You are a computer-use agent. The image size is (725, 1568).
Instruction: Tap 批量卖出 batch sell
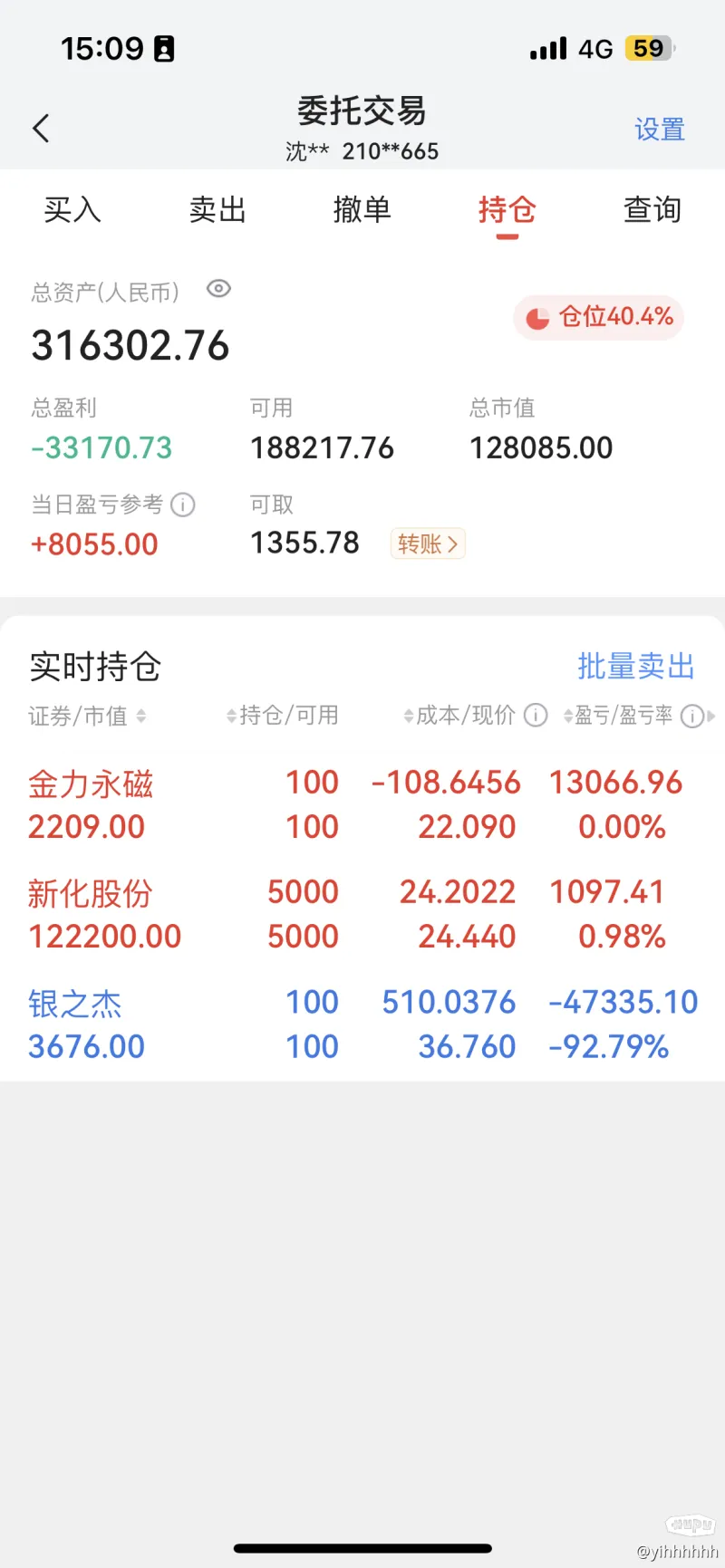pos(636,666)
